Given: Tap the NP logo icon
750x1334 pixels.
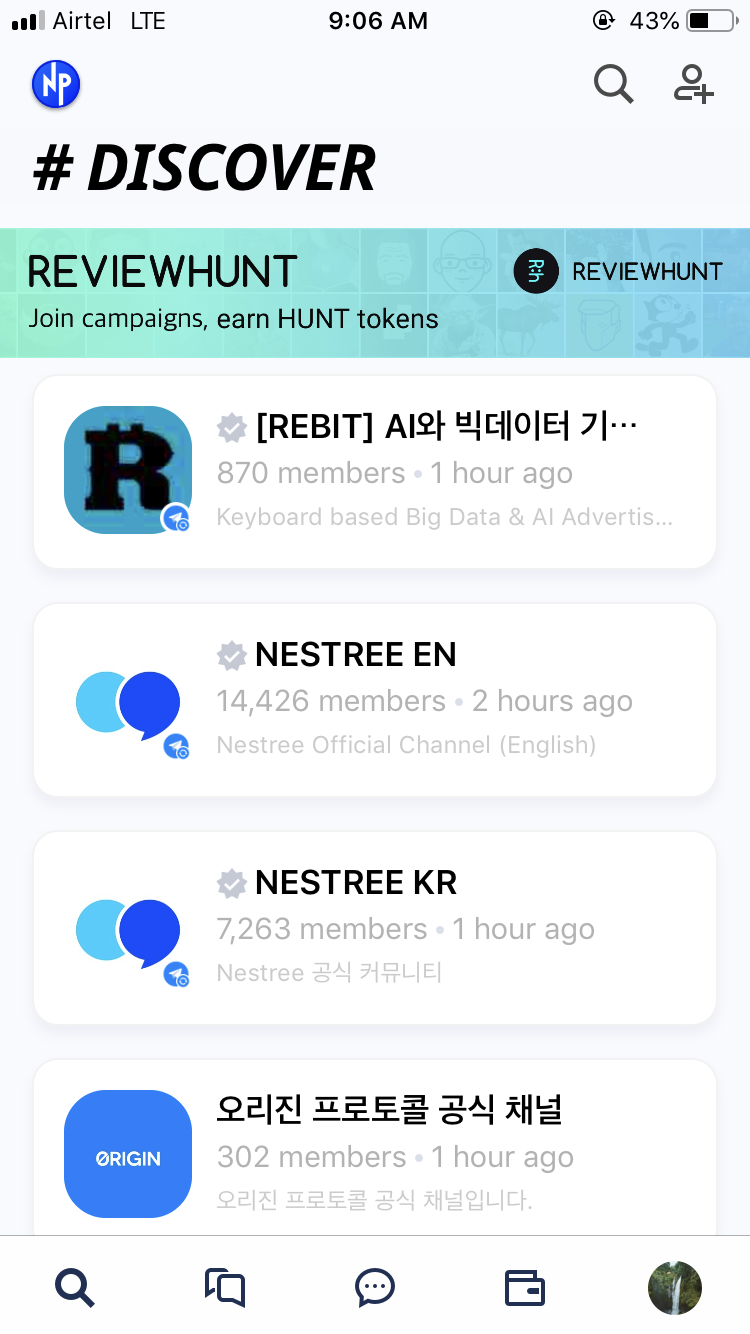Looking at the screenshot, I should point(56,85).
